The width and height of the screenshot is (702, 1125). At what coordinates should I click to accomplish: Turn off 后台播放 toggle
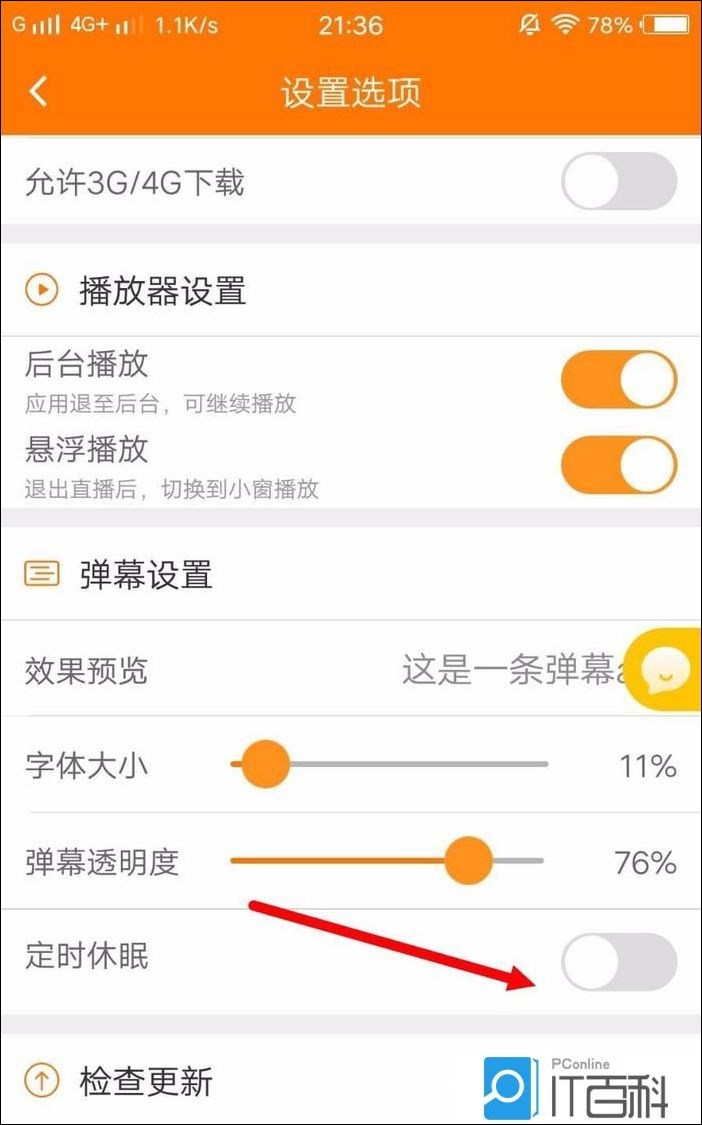[619, 379]
